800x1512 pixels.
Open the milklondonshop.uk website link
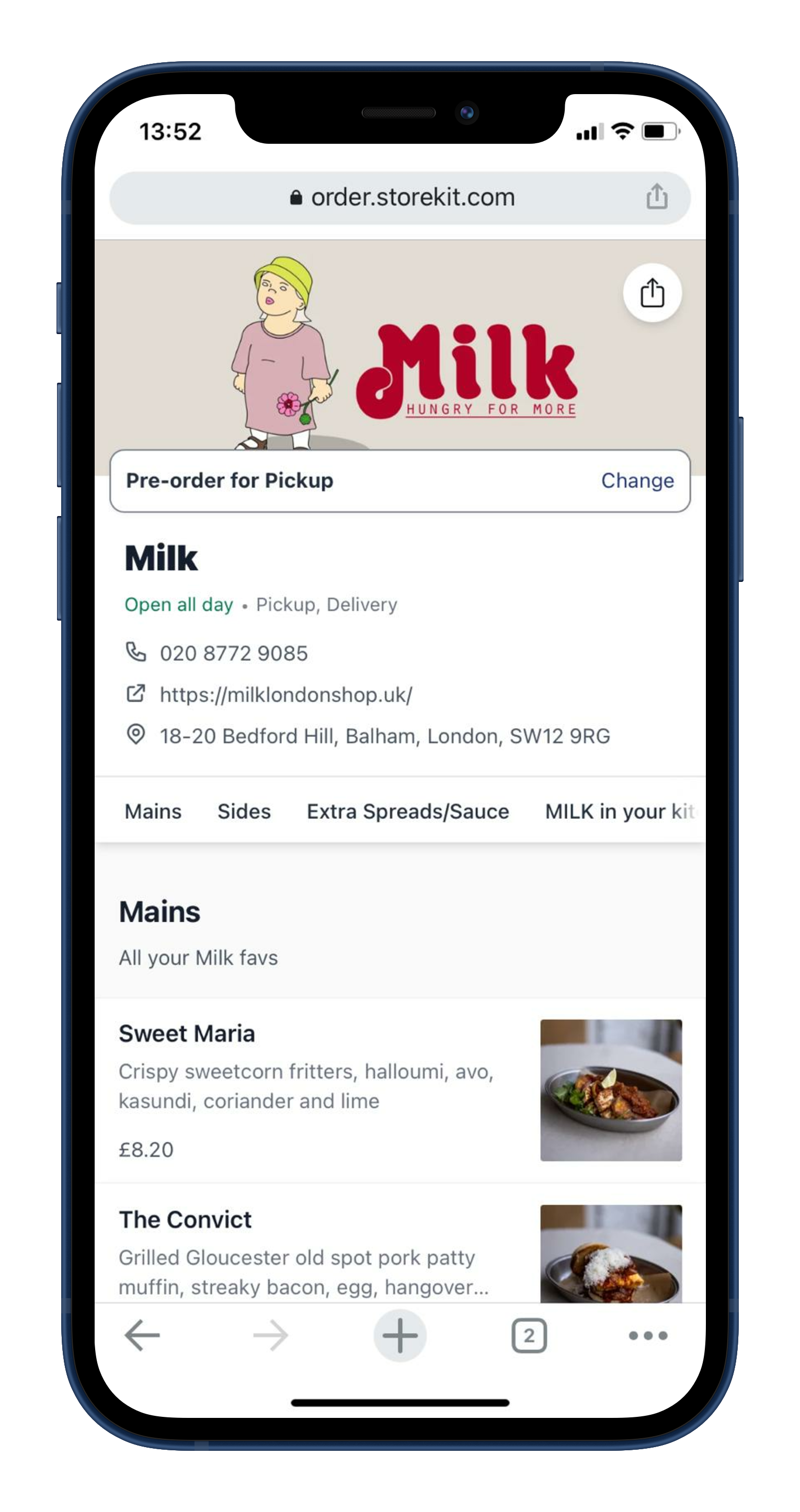click(x=286, y=695)
